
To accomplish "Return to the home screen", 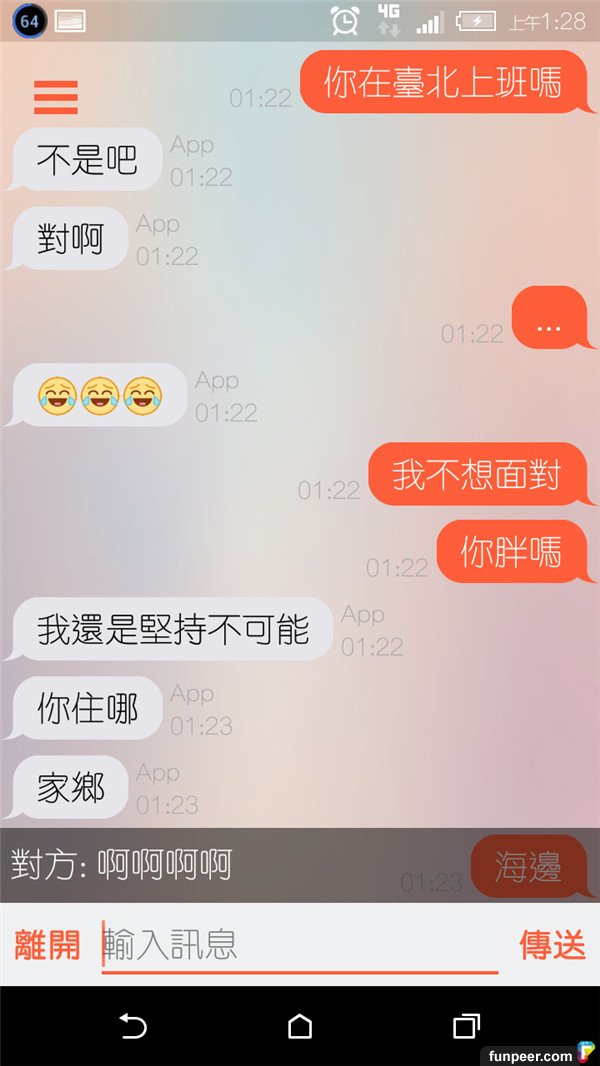I will [x=300, y=1026].
